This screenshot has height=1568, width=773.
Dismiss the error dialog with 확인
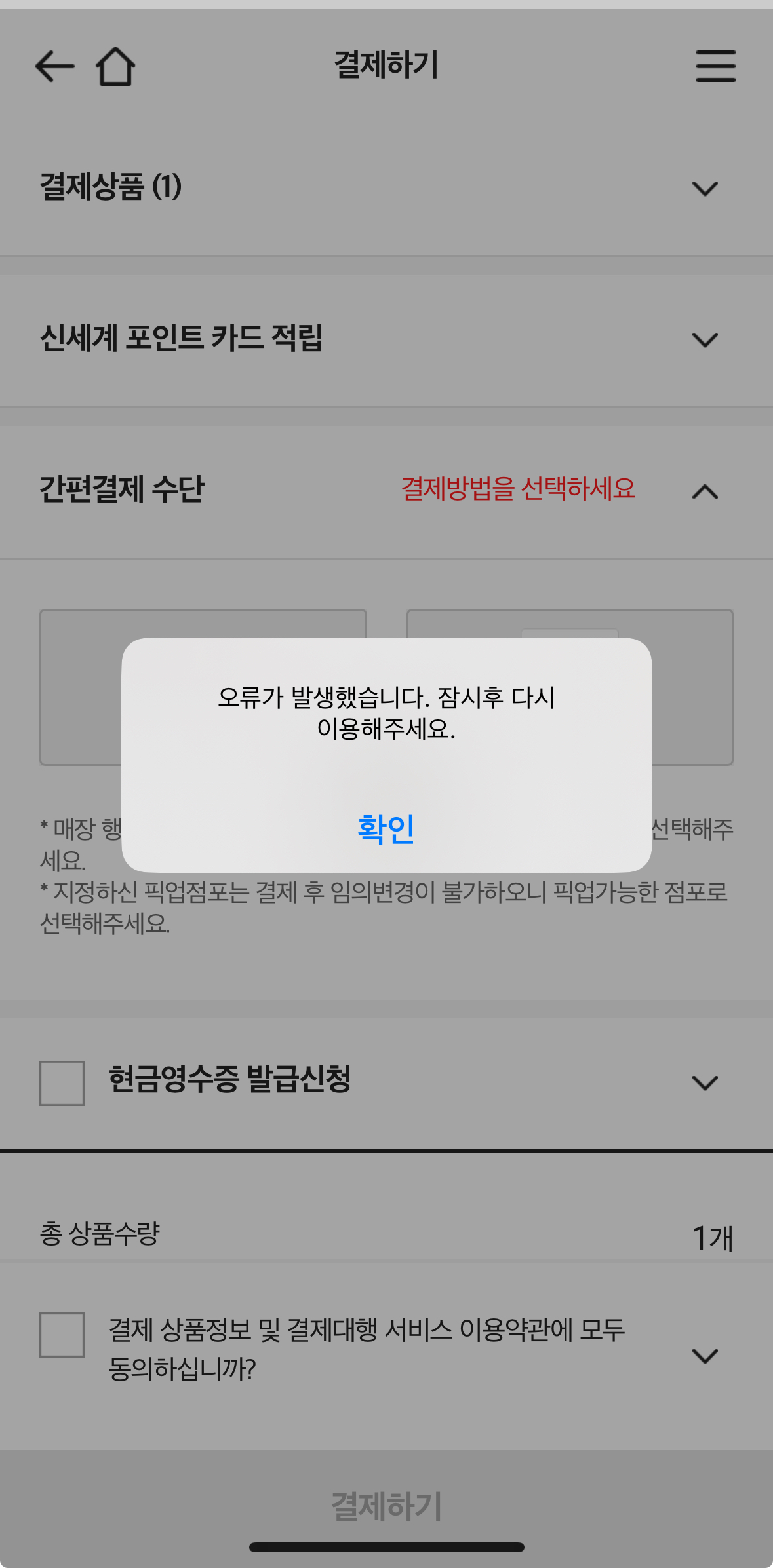click(x=386, y=829)
